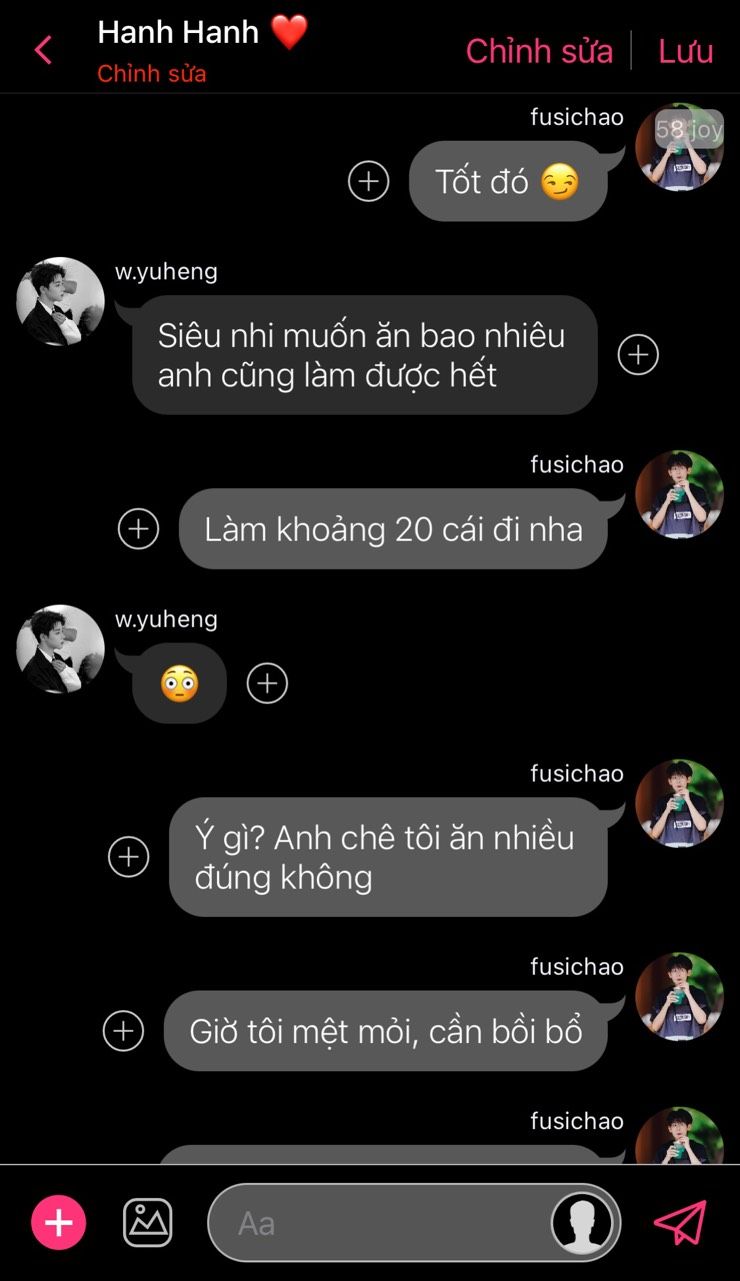Send the message with paper plane
Image resolution: width=740 pixels, height=1281 pixels.
coord(680,1222)
